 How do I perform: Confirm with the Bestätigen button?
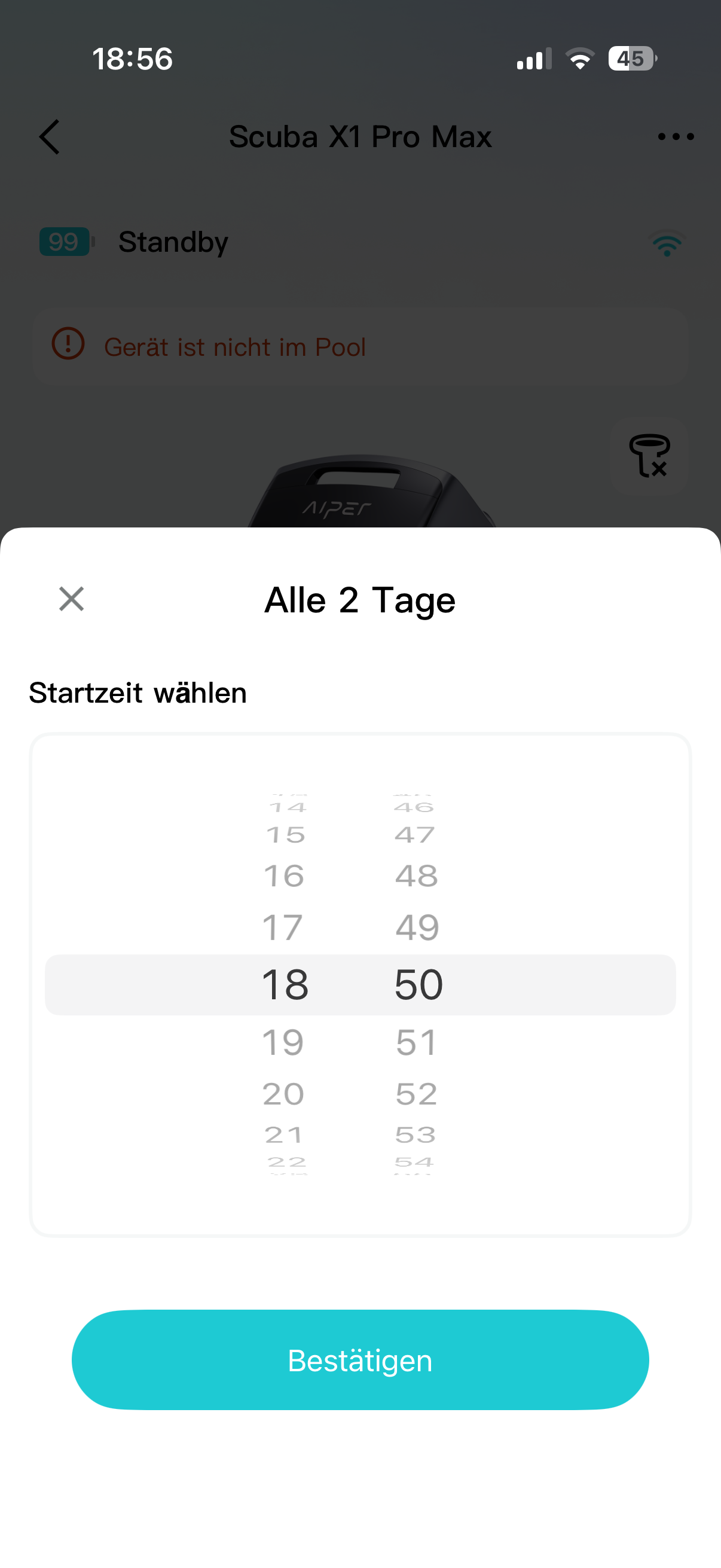pos(360,1360)
